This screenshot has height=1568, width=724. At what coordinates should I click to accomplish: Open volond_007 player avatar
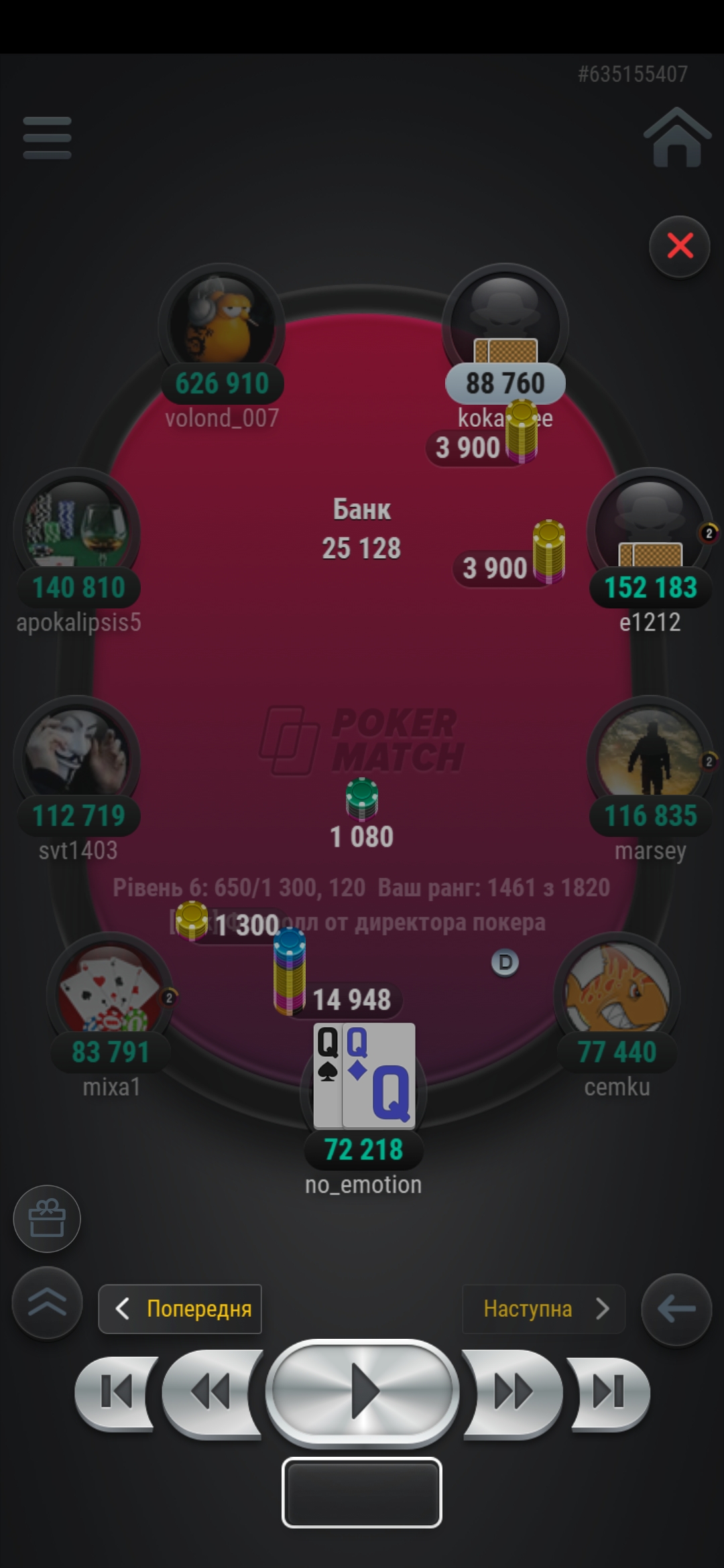(x=221, y=325)
